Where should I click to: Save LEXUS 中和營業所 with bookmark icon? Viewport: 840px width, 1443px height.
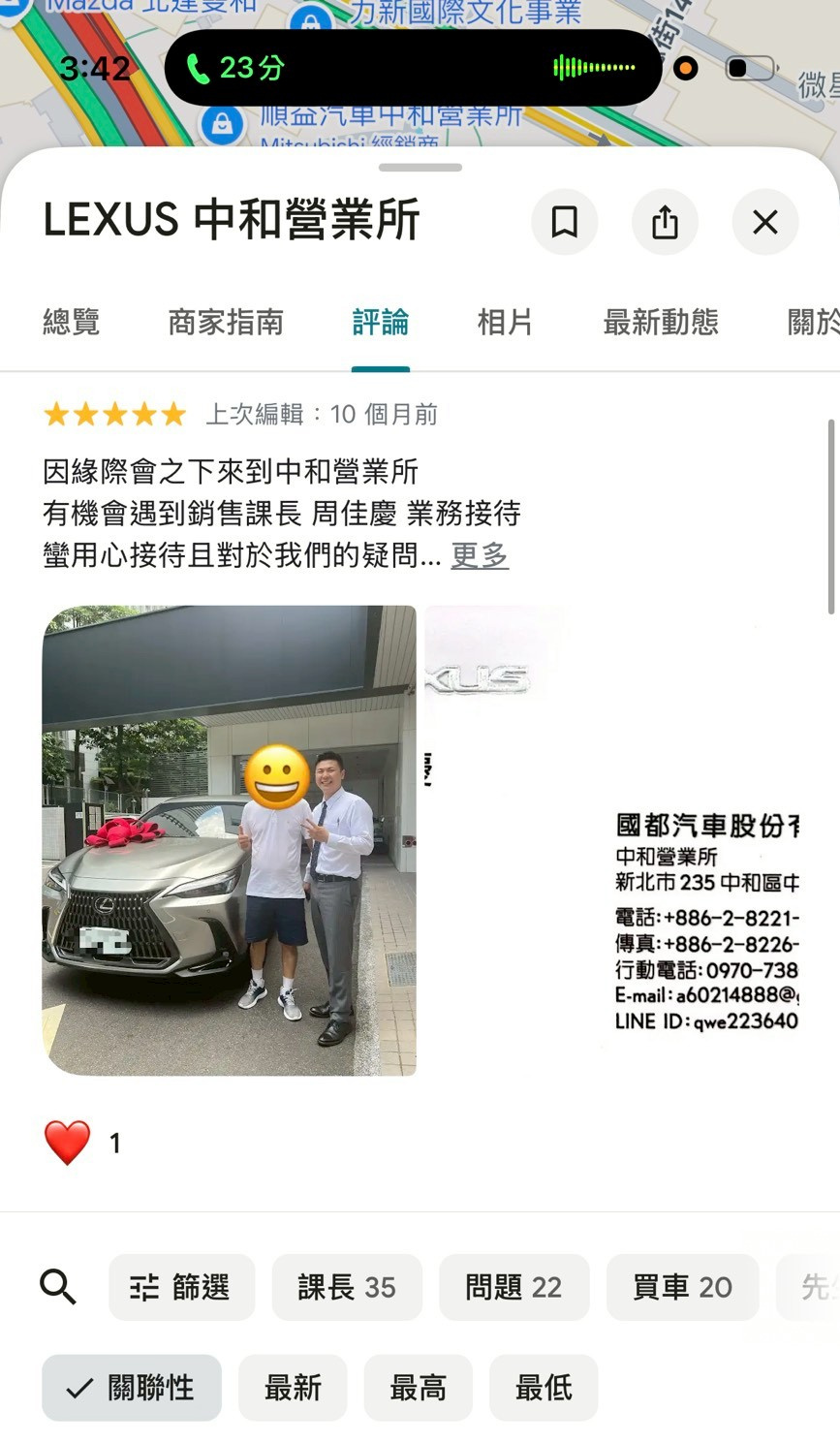[564, 222]
